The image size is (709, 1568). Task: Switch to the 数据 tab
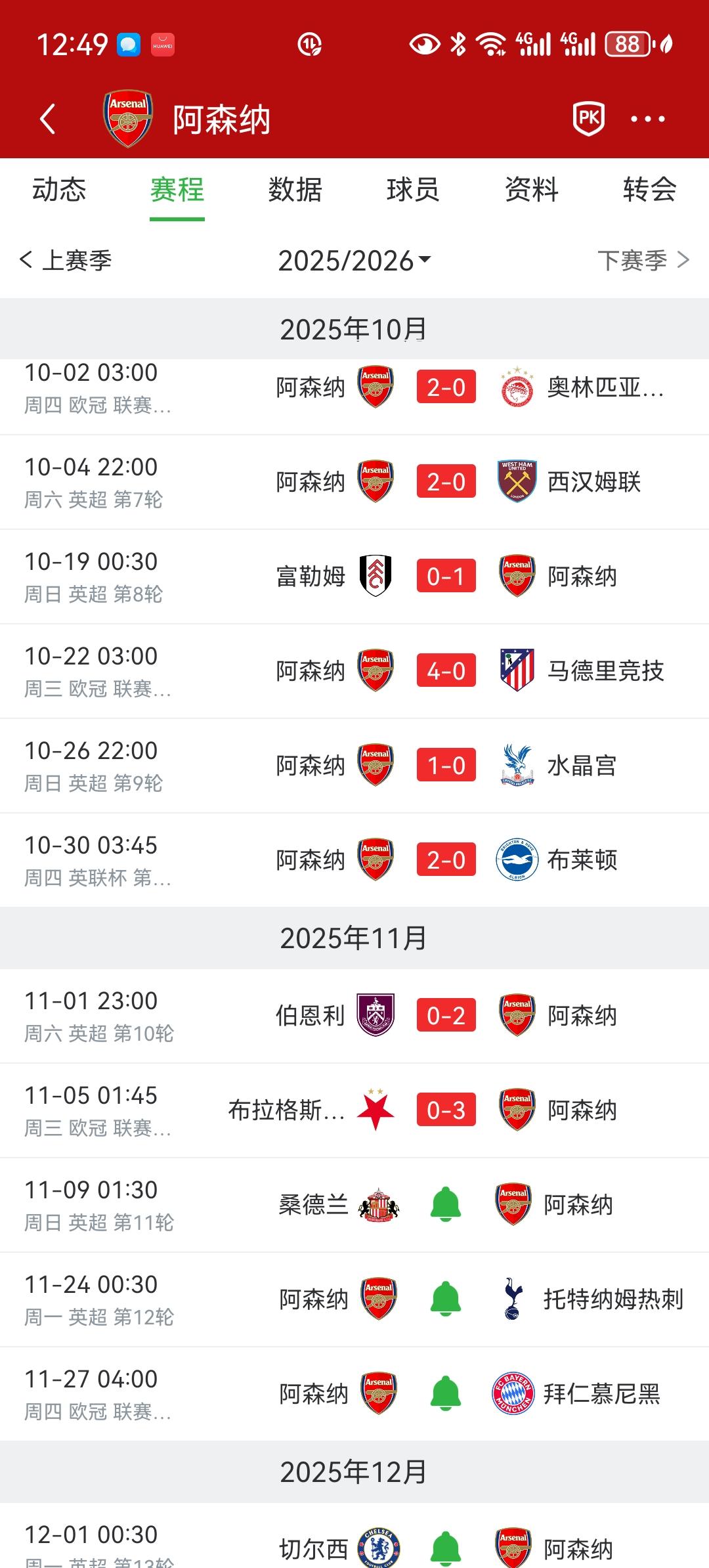[295, 190]
